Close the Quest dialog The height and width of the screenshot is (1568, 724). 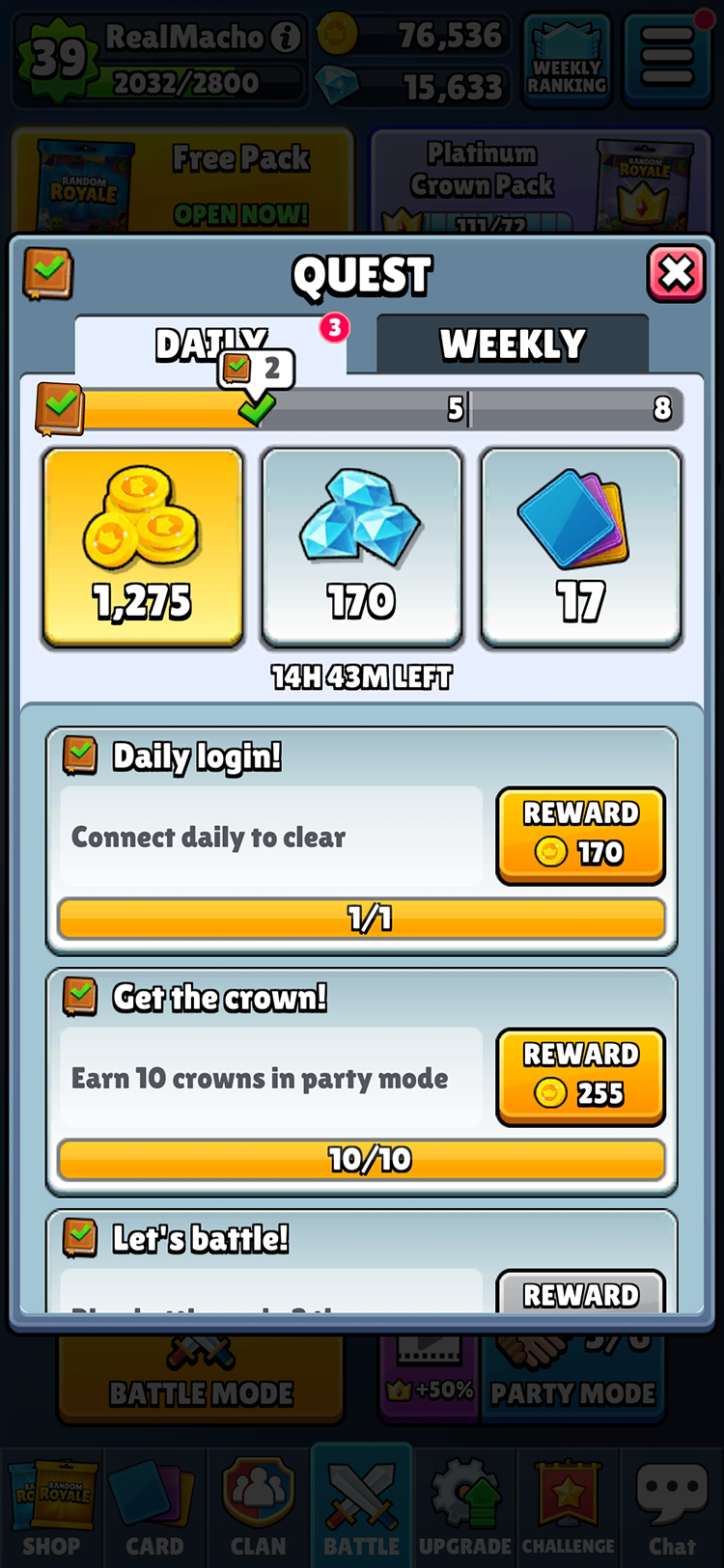point(676,274)
